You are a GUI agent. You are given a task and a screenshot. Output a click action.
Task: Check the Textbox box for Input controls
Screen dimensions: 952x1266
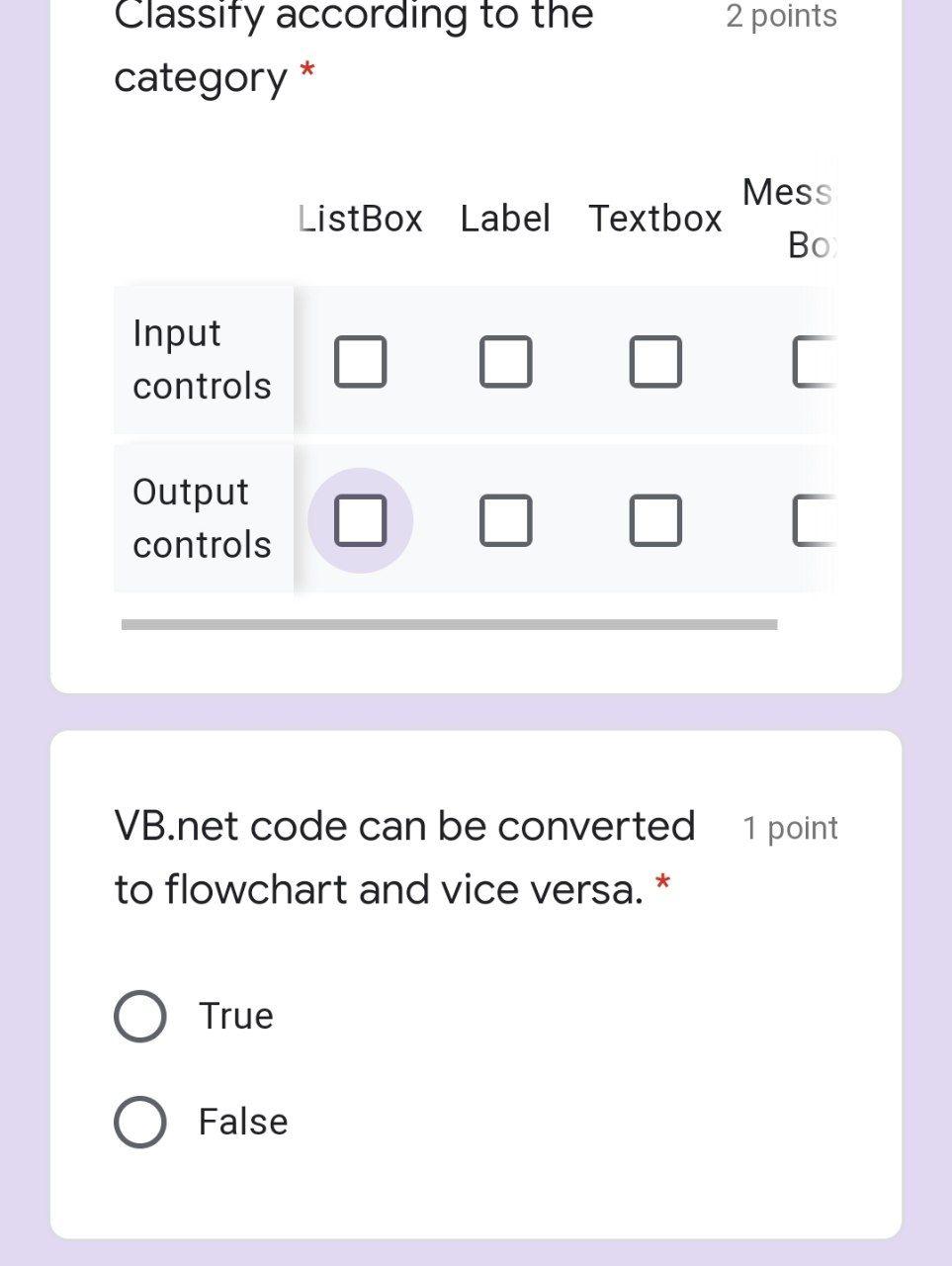655,363
